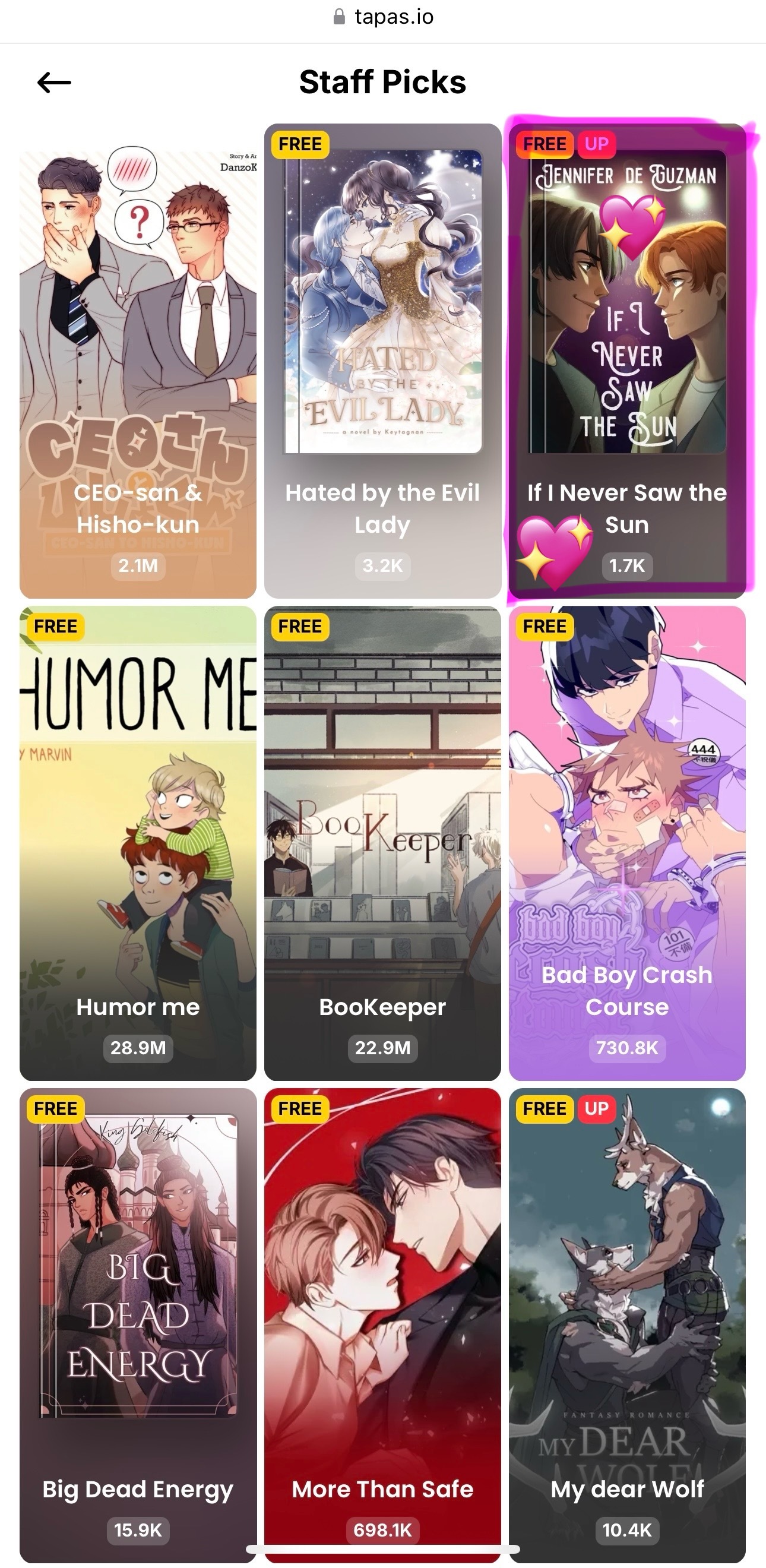Open CEO-san & Hisho-kun comic
The image size is (766, 1568).
[138, 365]
